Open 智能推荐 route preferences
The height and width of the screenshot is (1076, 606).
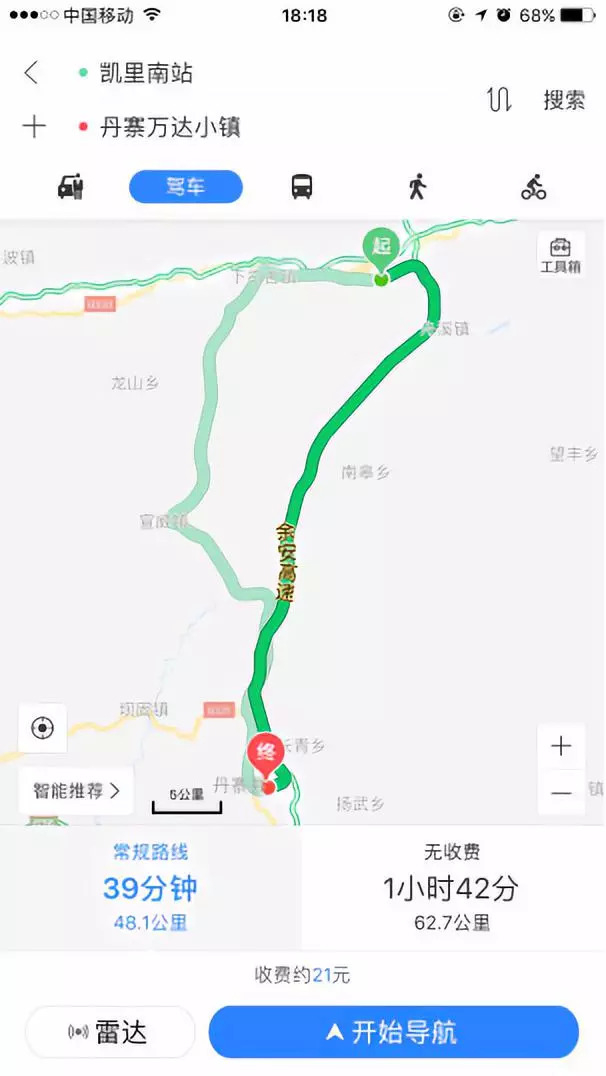coord(75,791)
